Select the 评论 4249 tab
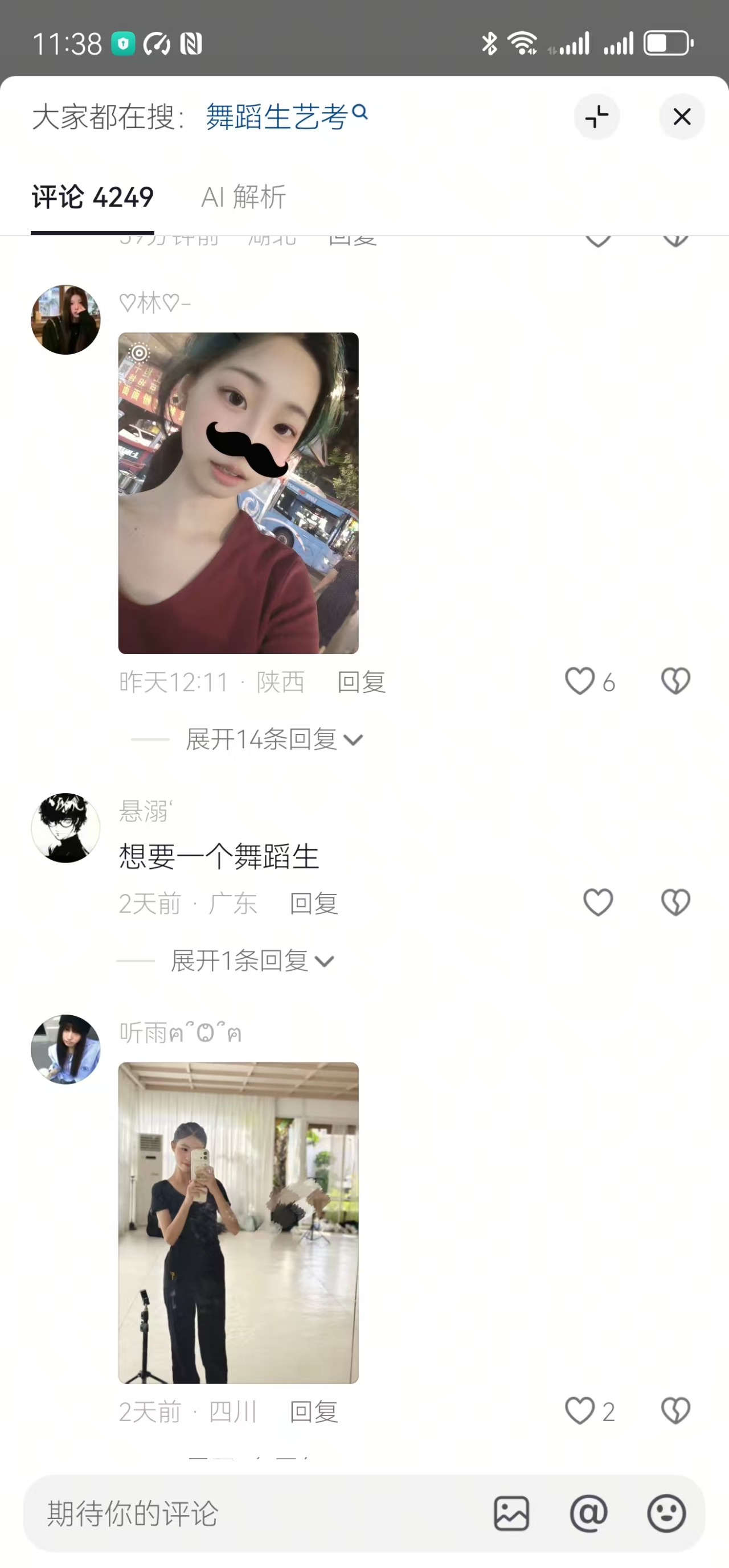729x1568 pixels. (93, 197)
